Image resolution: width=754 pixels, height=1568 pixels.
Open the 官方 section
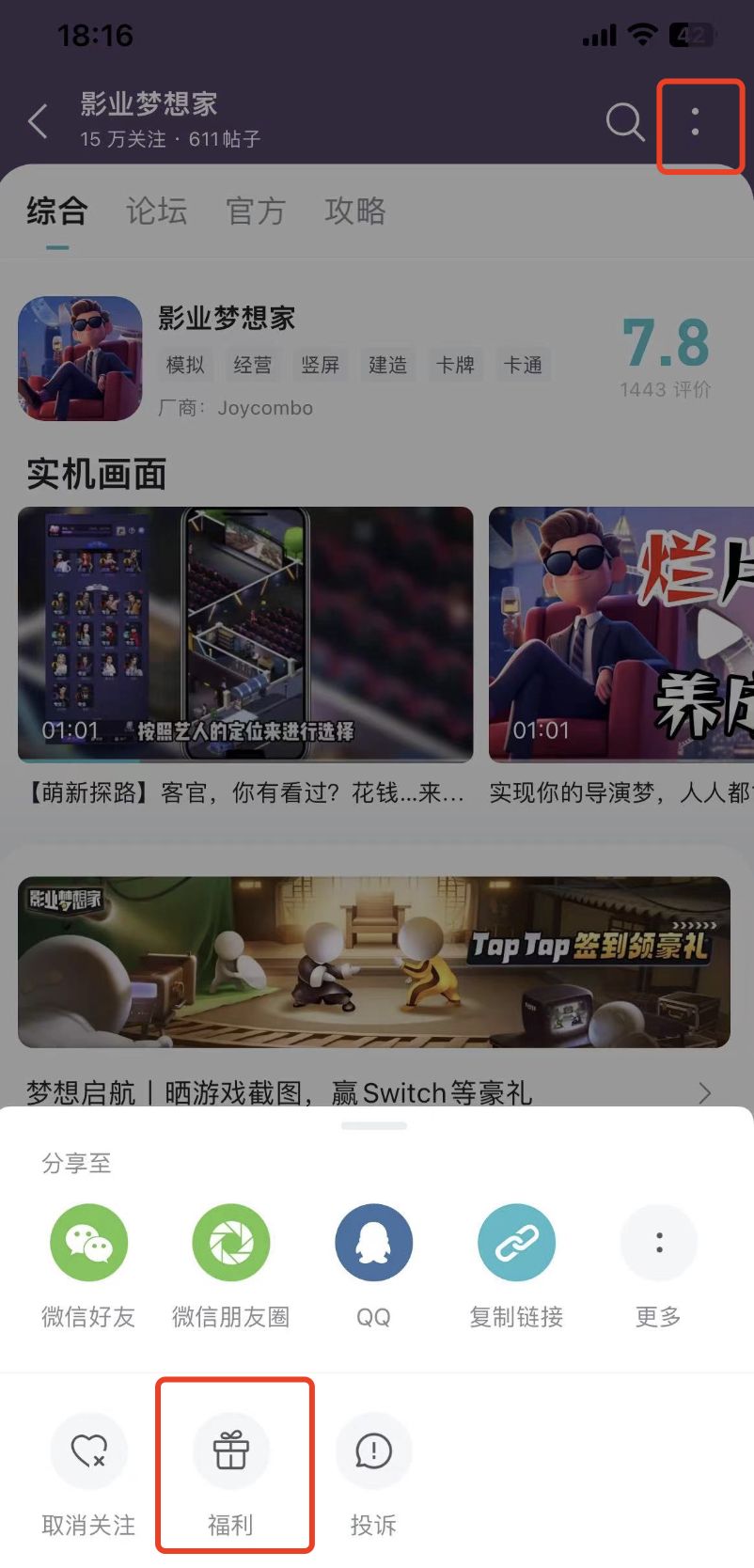pyautogui.click(x=255, y=212)
